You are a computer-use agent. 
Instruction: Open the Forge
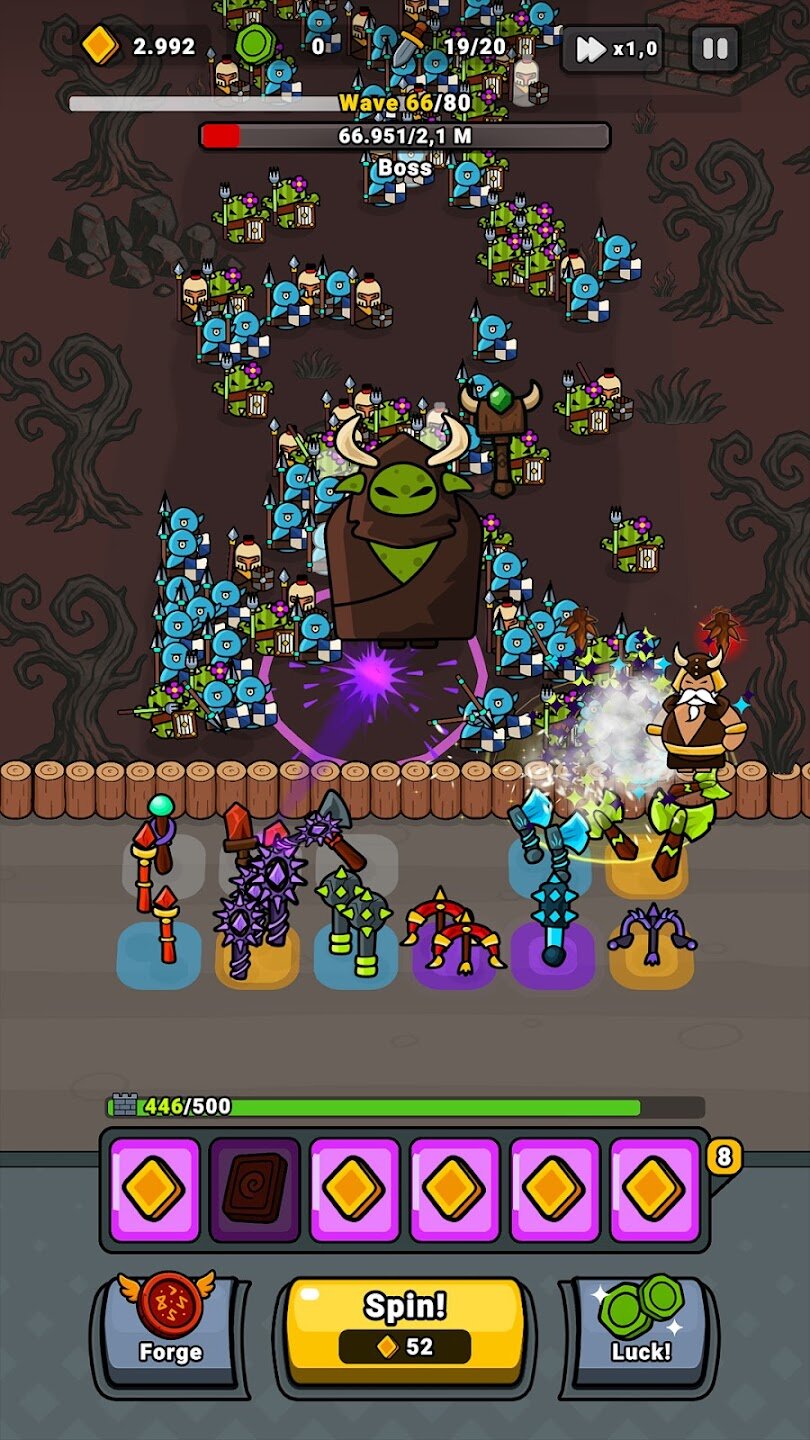(x=170, y=1324)
